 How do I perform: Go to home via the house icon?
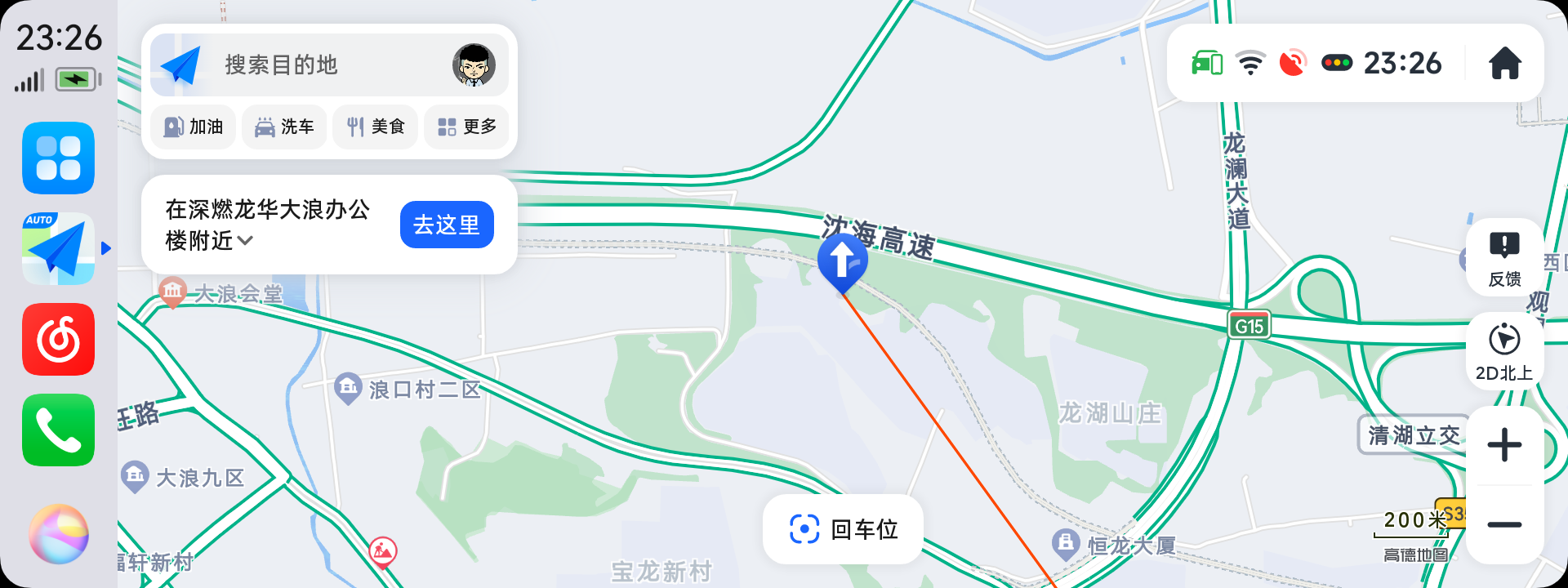pyautogui.click(x=1504, y=64)
